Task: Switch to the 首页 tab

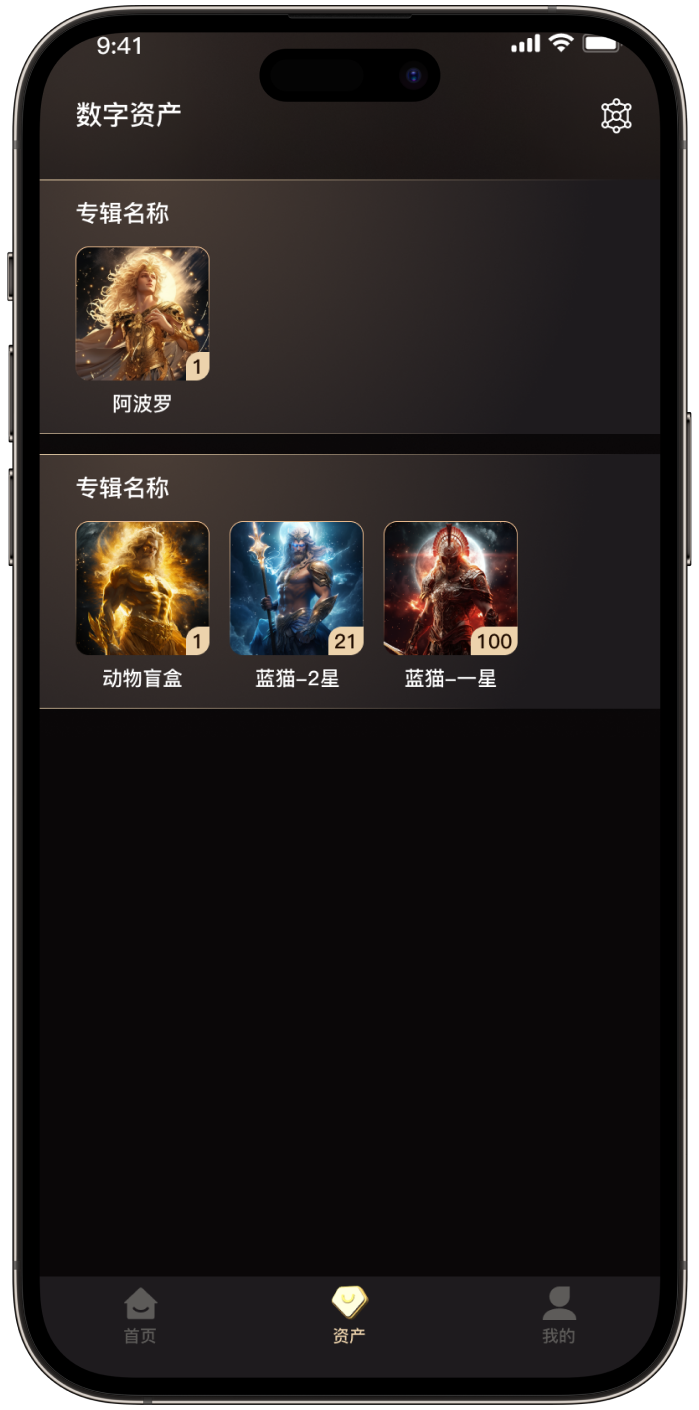Action: 140,1315
